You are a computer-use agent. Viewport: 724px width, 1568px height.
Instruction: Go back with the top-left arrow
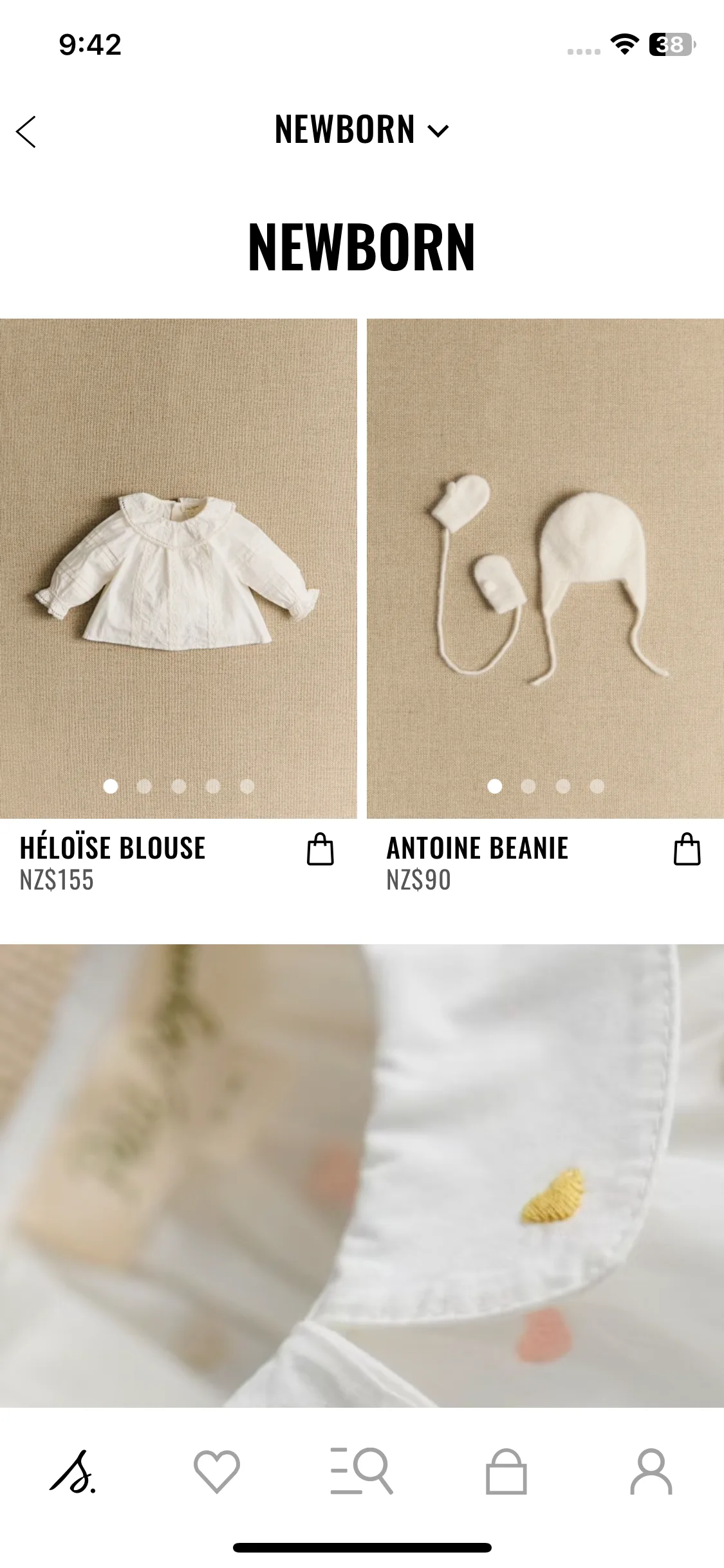click(26, 132)
